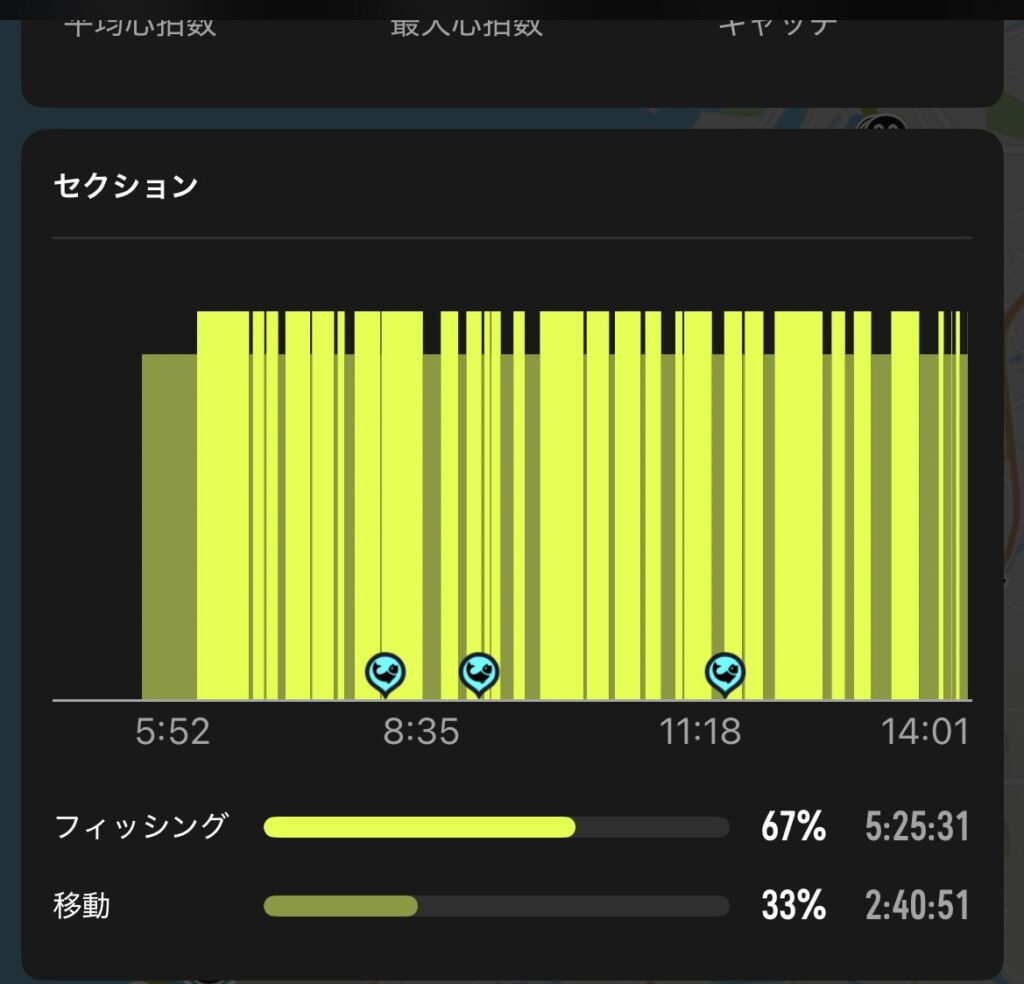
Task: Tap the fish catch marker before 8:35
Action: coord(385,675)
